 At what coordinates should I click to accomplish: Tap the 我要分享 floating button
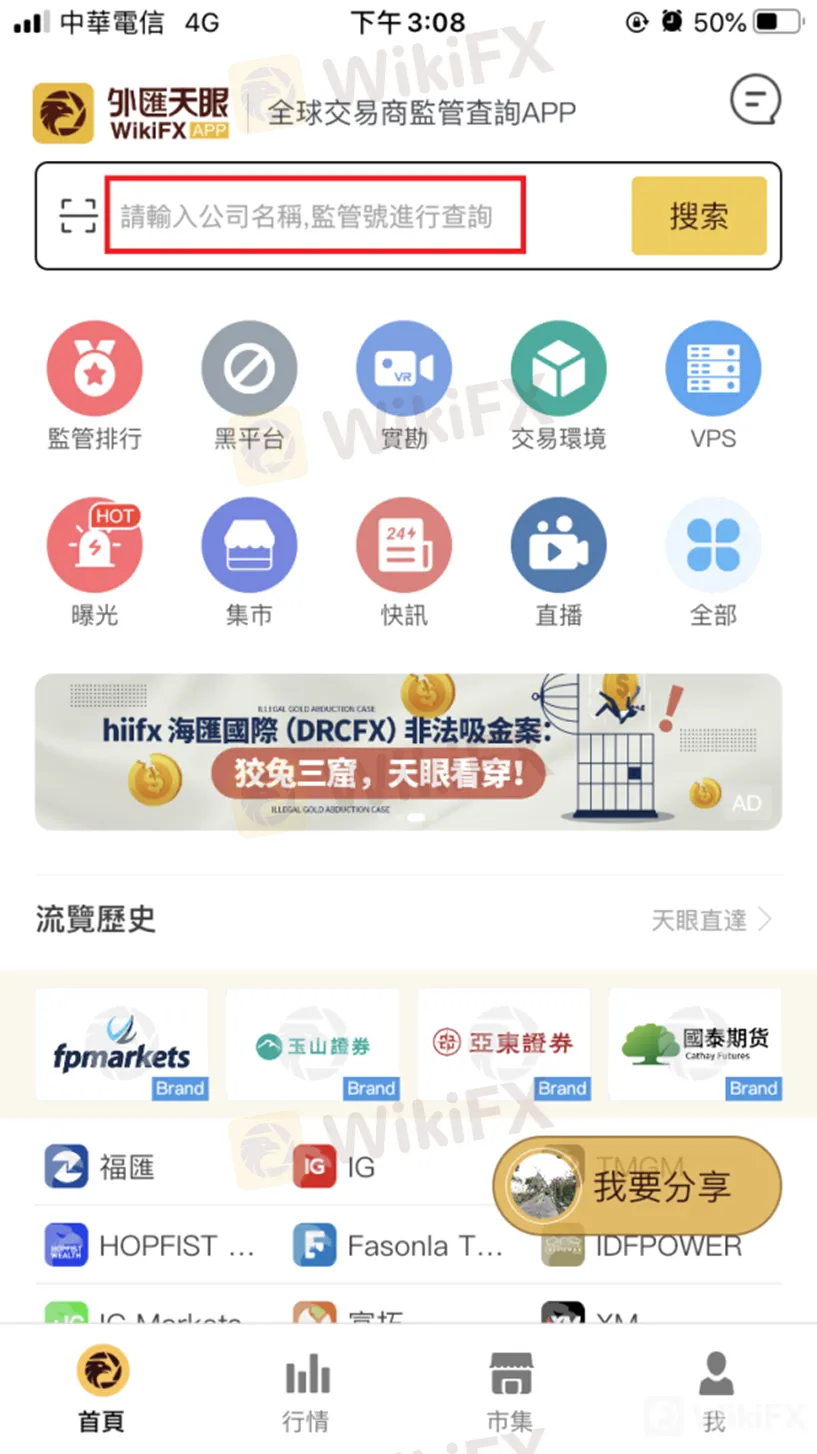638,1186
